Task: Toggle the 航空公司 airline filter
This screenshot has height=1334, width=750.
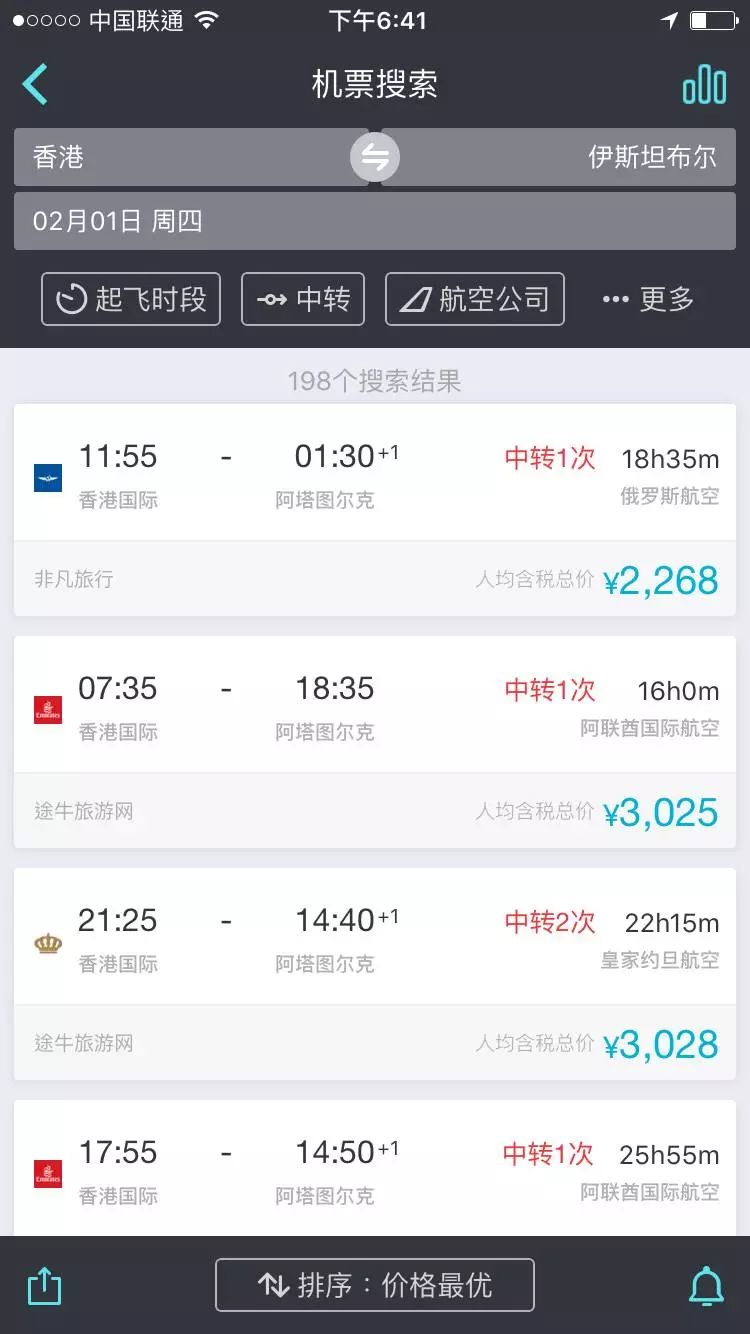Action: 474,298
